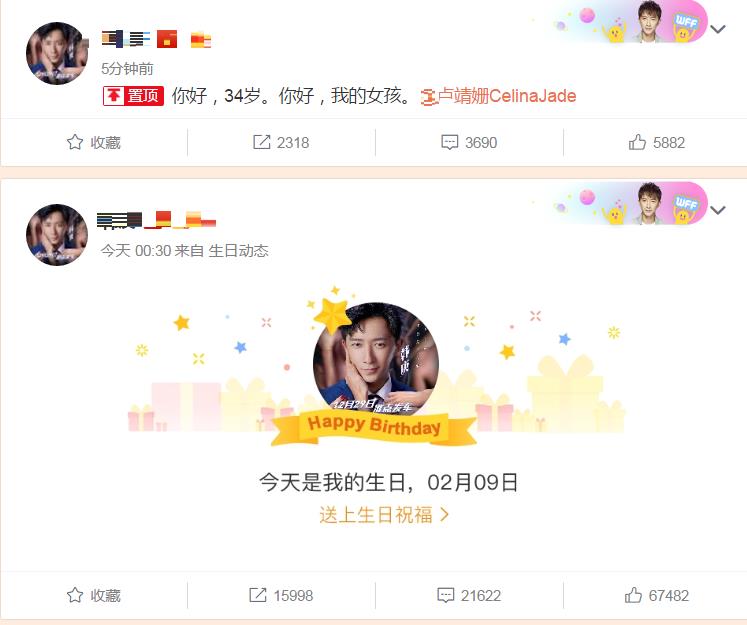This screenshot has height=625, width=747.
Task: Open the profile avatar on the pinned post
Action: 57,53
